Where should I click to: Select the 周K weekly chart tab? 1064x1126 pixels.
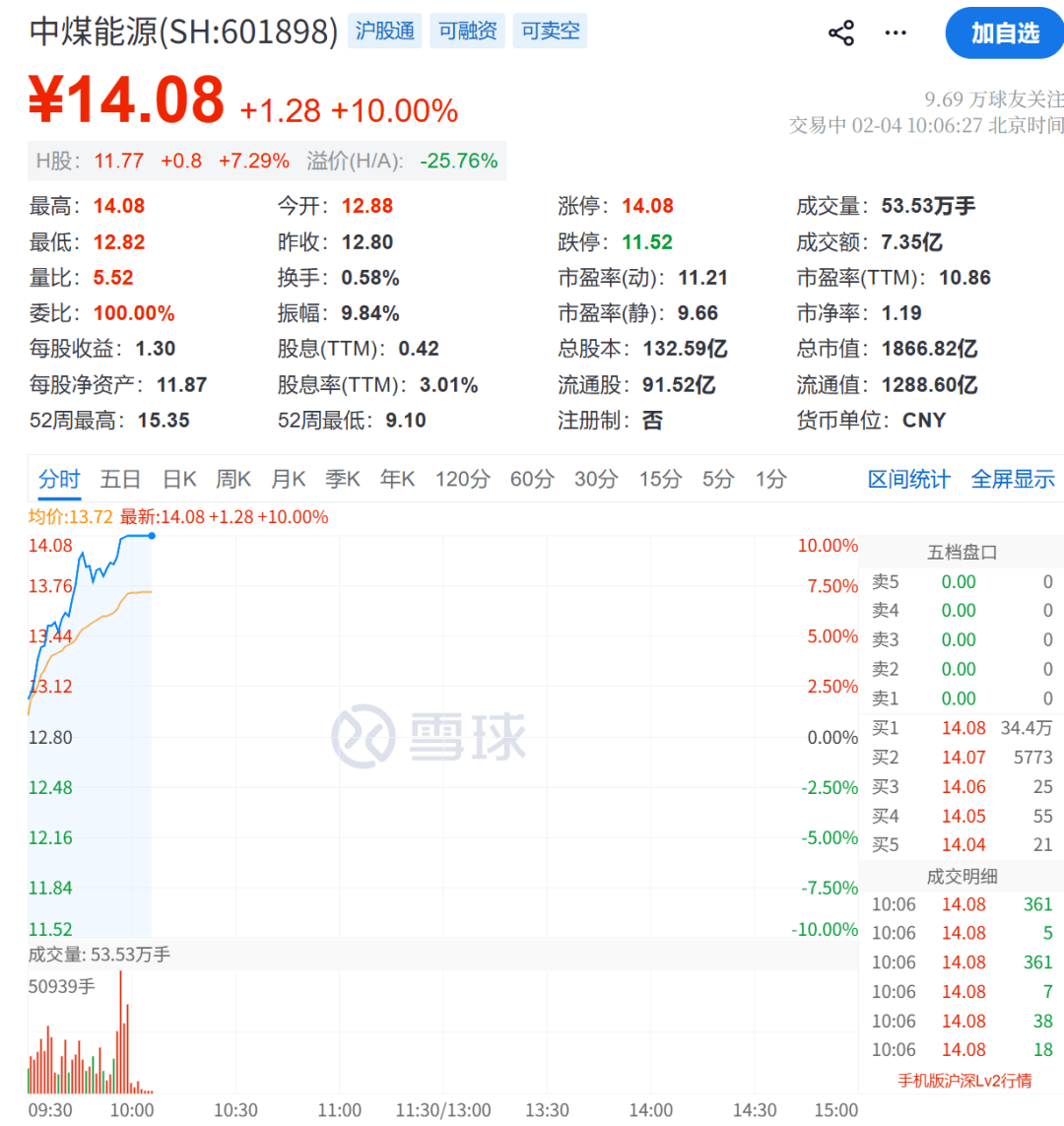click(x=233, y=480)
